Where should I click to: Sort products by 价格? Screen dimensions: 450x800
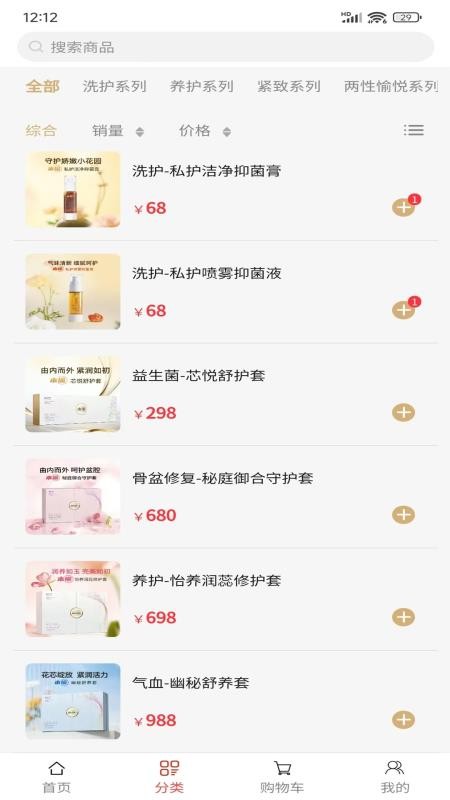click(205, 131)
